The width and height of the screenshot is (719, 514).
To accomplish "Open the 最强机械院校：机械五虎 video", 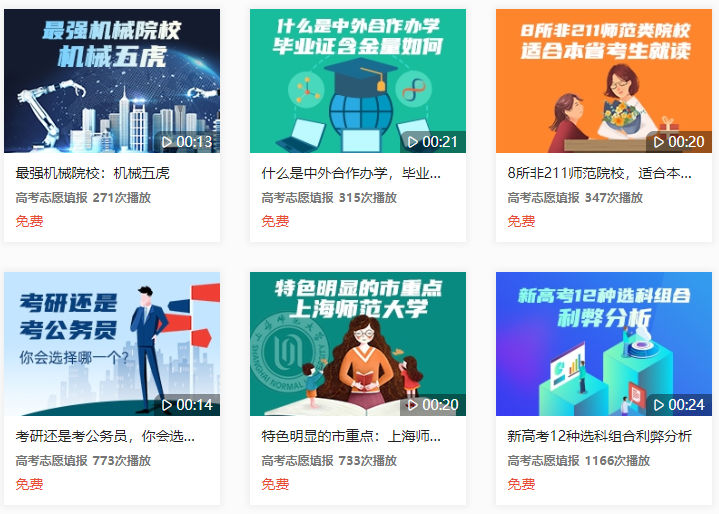I will (x=112, y=82).
